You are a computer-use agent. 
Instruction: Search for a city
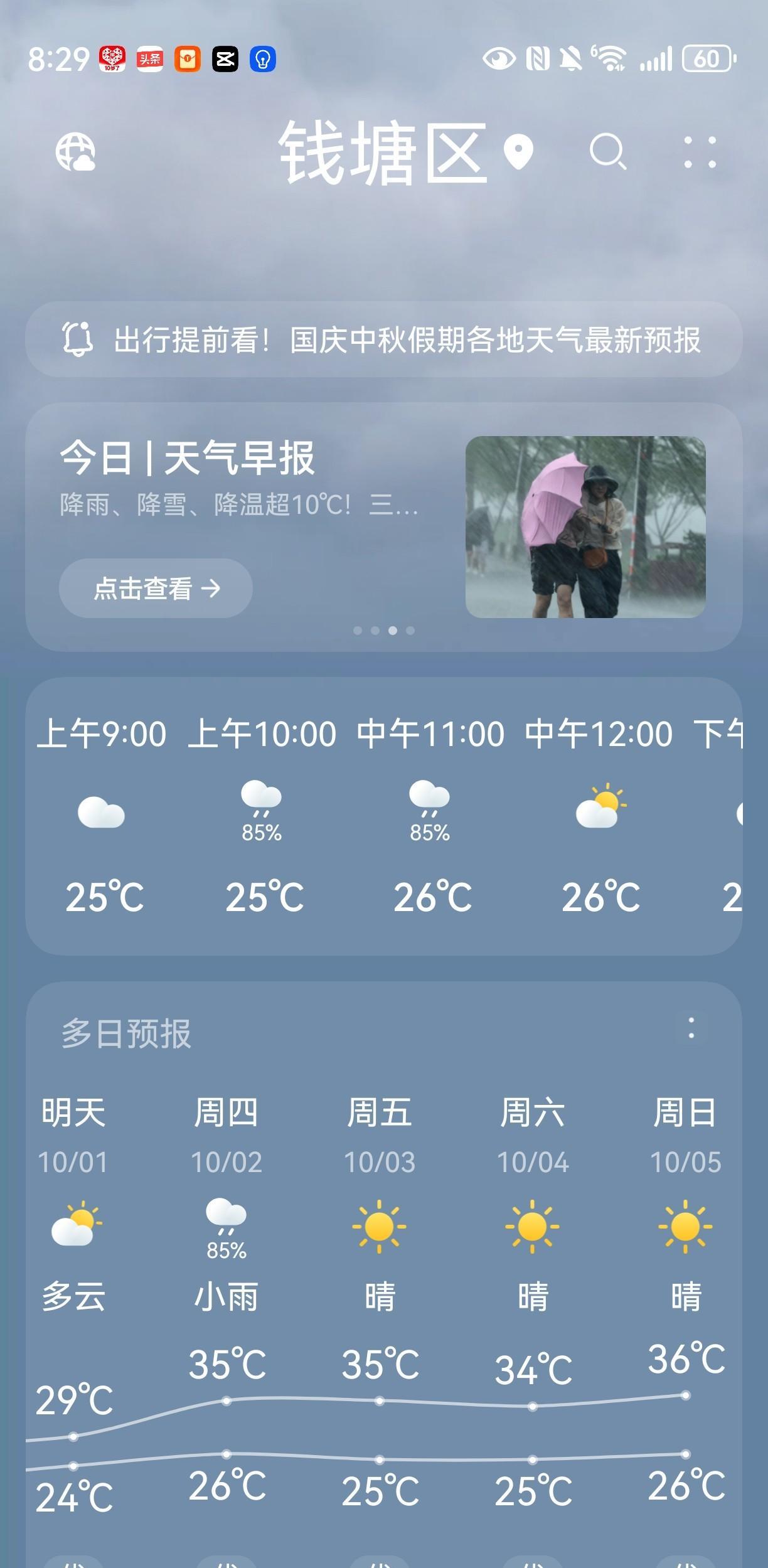click(x=607, y=152)
